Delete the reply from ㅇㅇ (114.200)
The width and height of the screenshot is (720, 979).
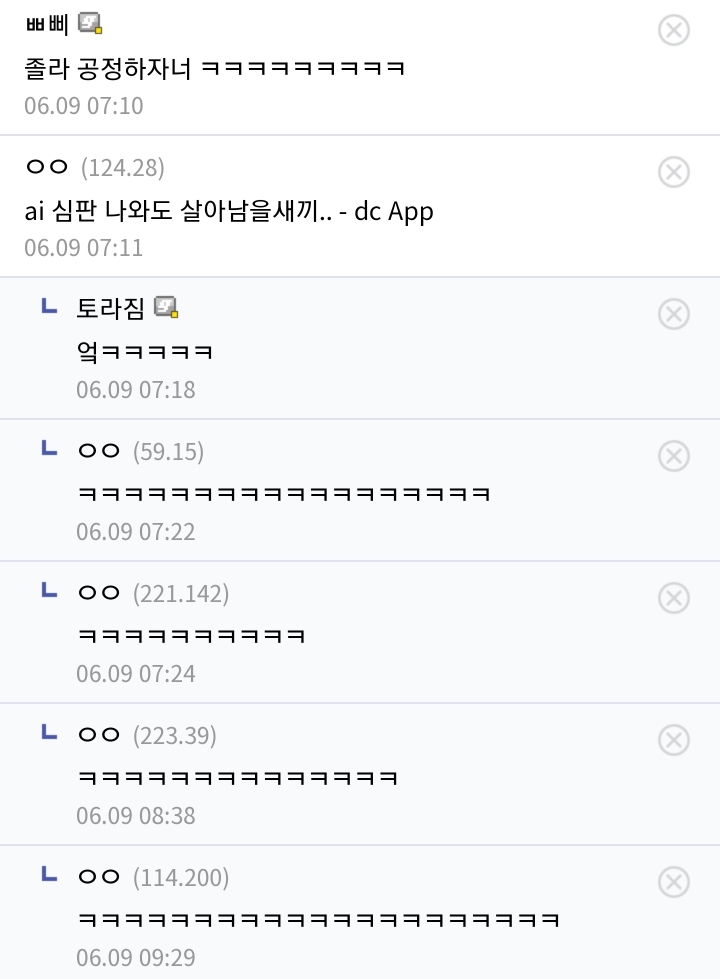[x=674, y=882]
